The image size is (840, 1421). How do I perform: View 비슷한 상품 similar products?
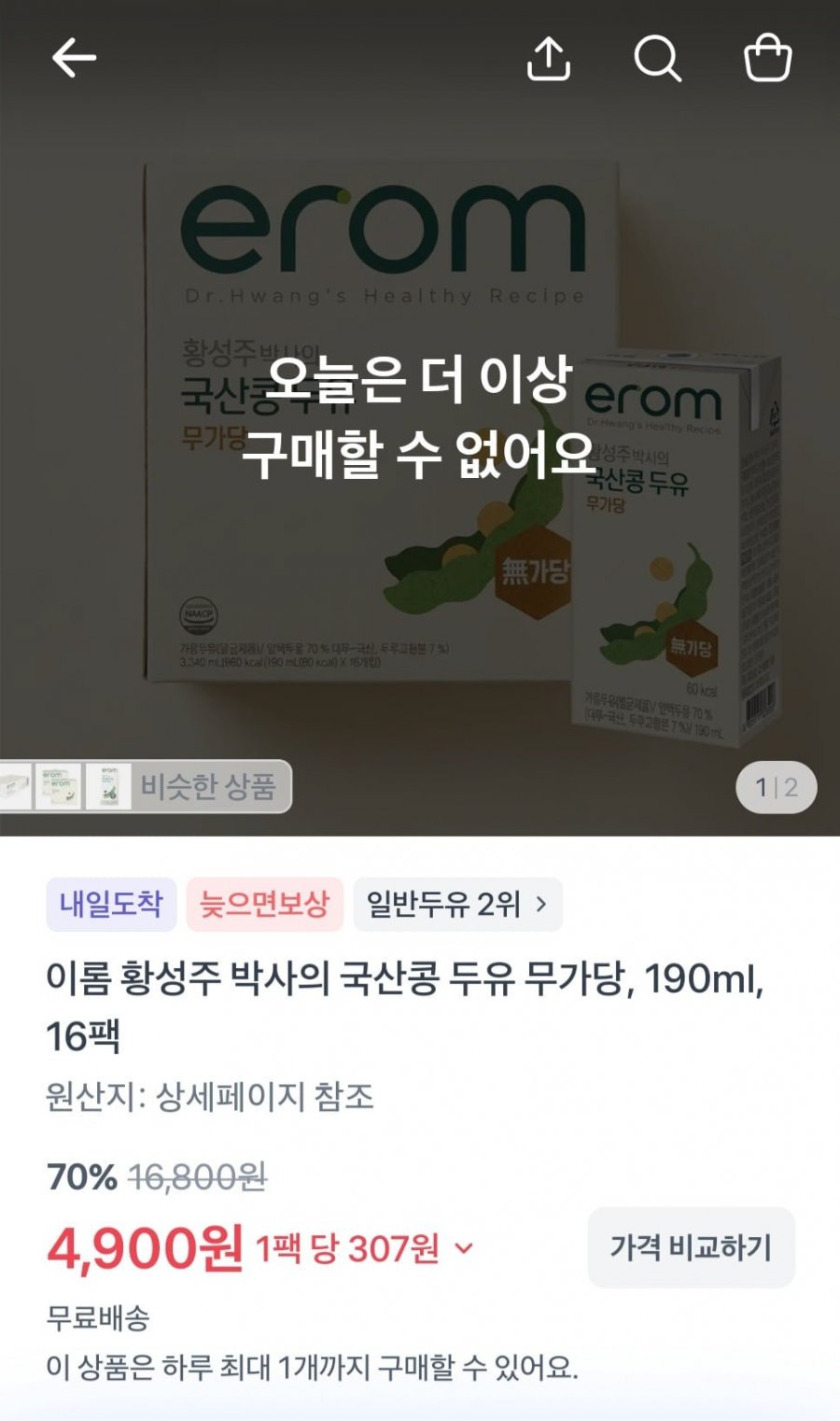pyautogui.click(x=146, y=786)
